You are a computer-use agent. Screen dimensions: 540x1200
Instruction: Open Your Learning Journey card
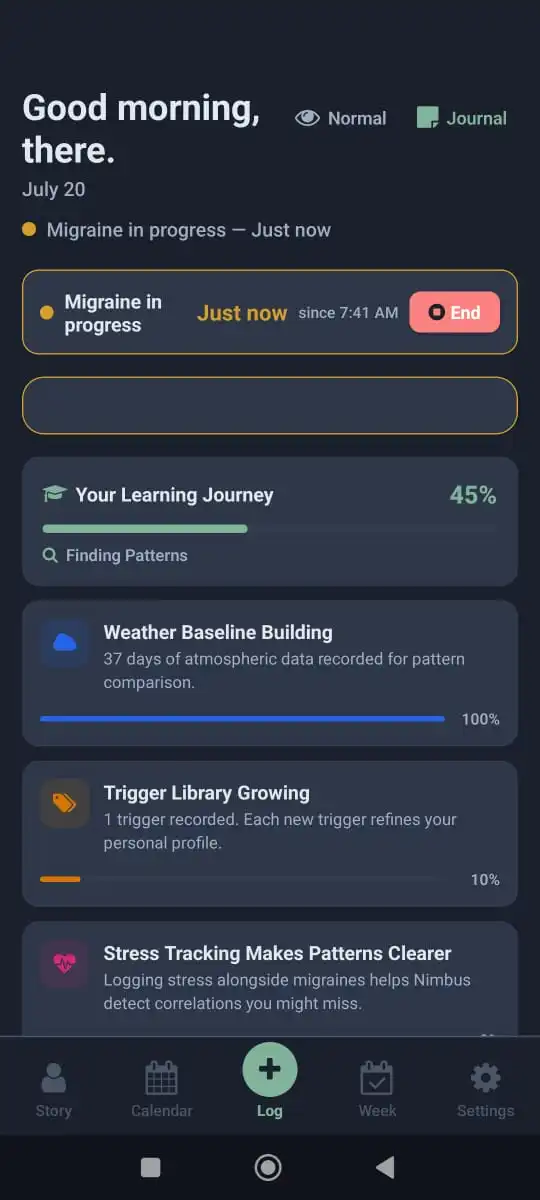click(x=270, y=521)
